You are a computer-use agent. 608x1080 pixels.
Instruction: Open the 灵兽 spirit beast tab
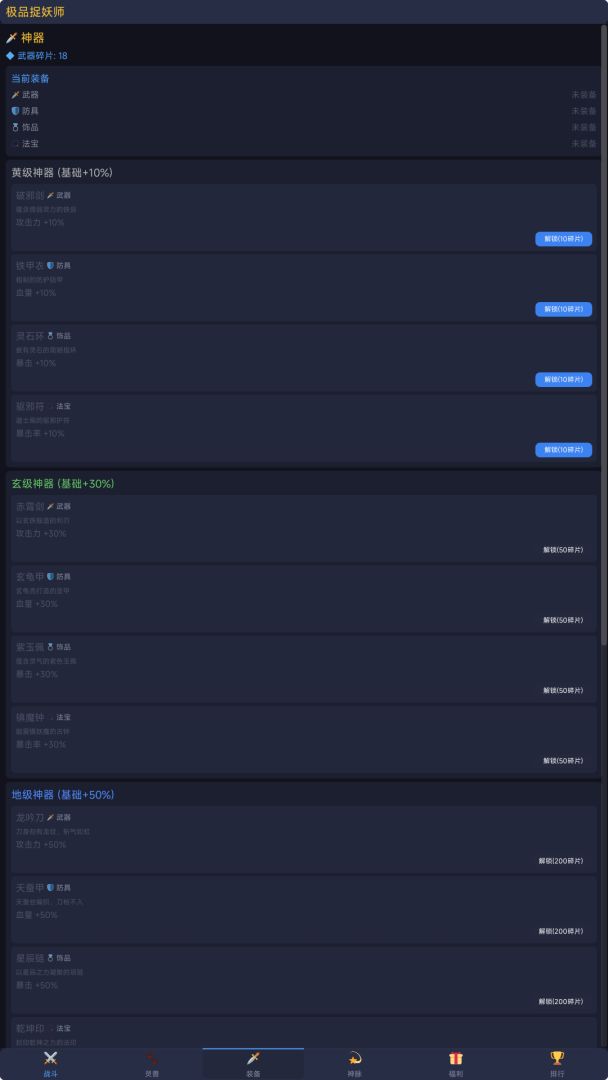pos(151,1063)
